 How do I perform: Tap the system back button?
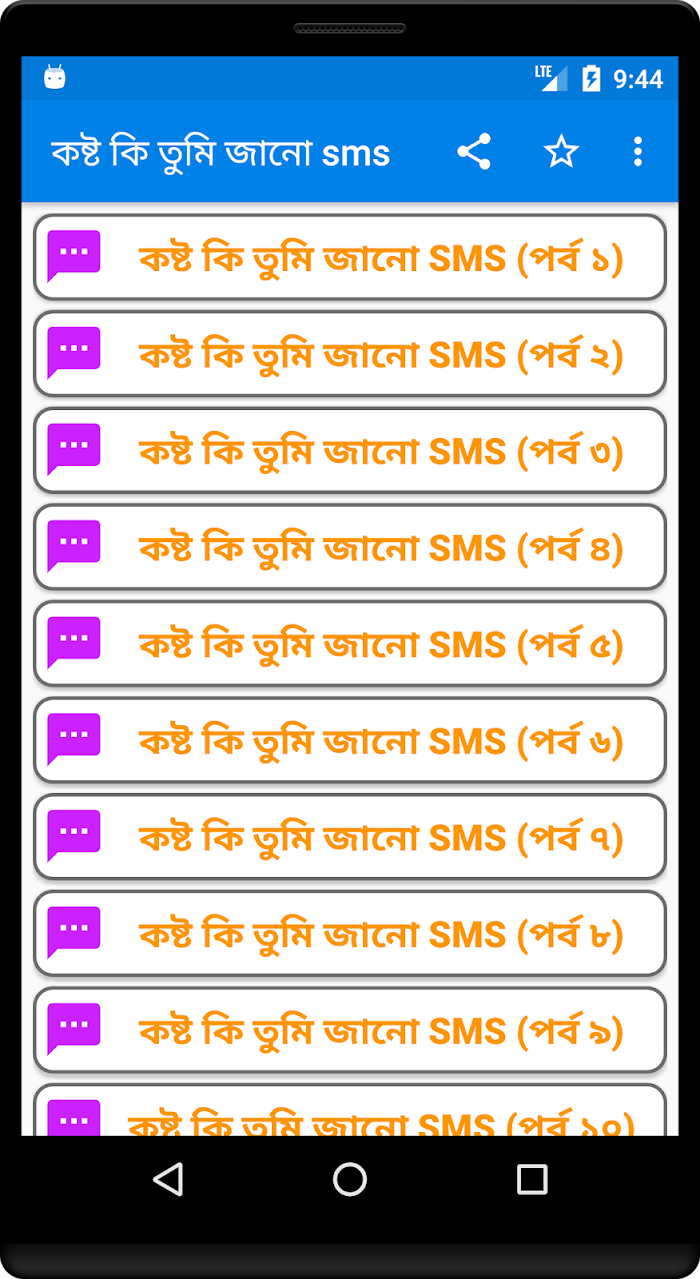click(x=168, y=1179)
